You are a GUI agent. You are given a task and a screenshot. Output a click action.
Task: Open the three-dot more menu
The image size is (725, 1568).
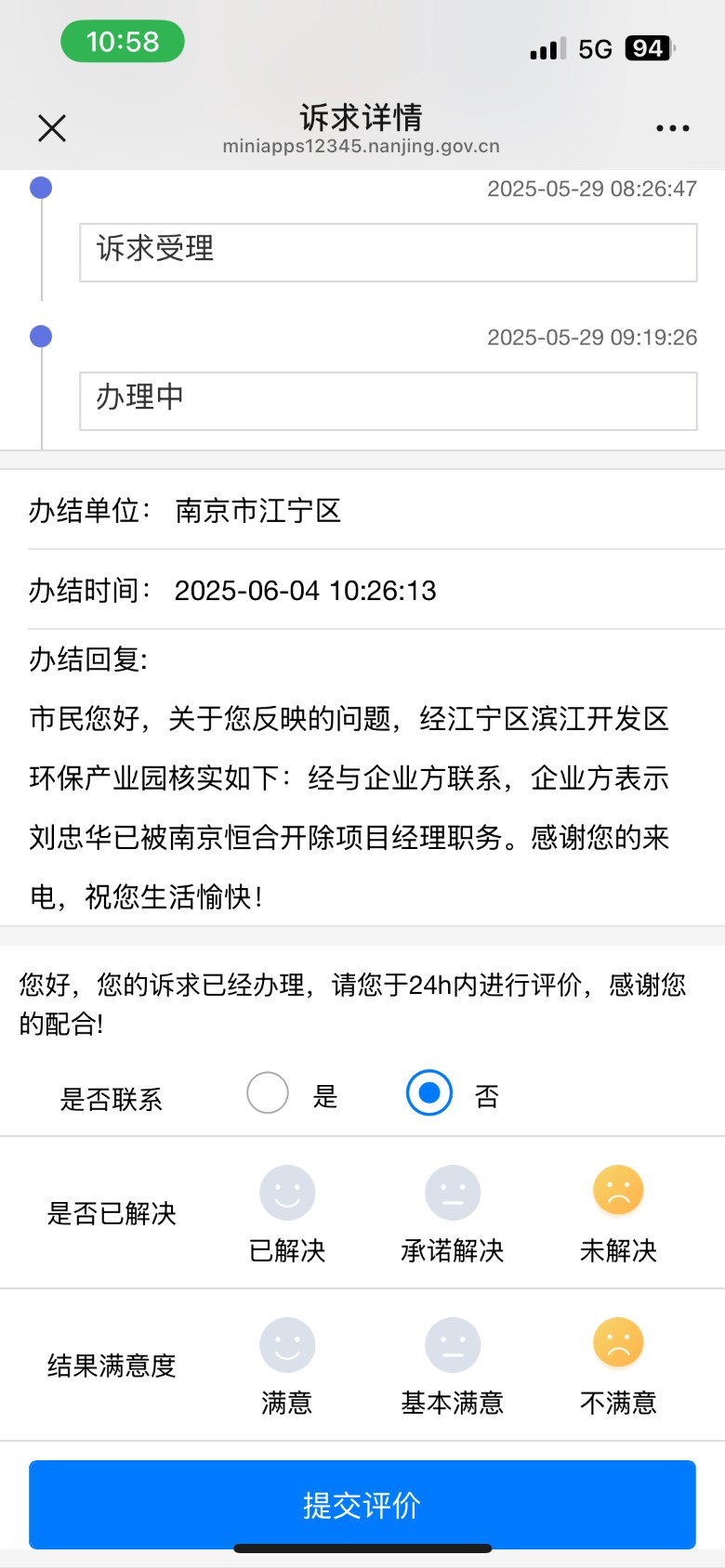672,128
